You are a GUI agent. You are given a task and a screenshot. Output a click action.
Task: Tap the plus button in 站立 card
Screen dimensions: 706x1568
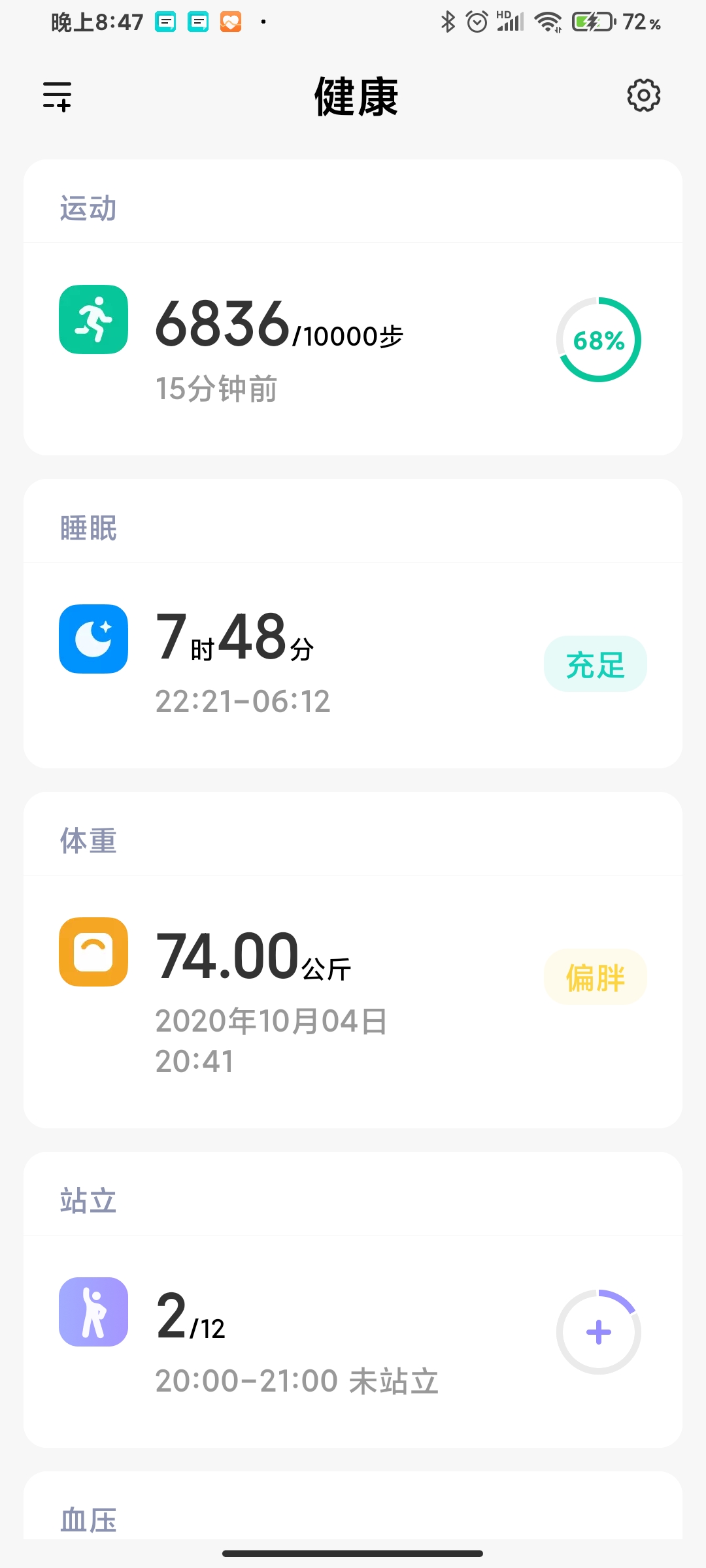[x=599, y=1332]
